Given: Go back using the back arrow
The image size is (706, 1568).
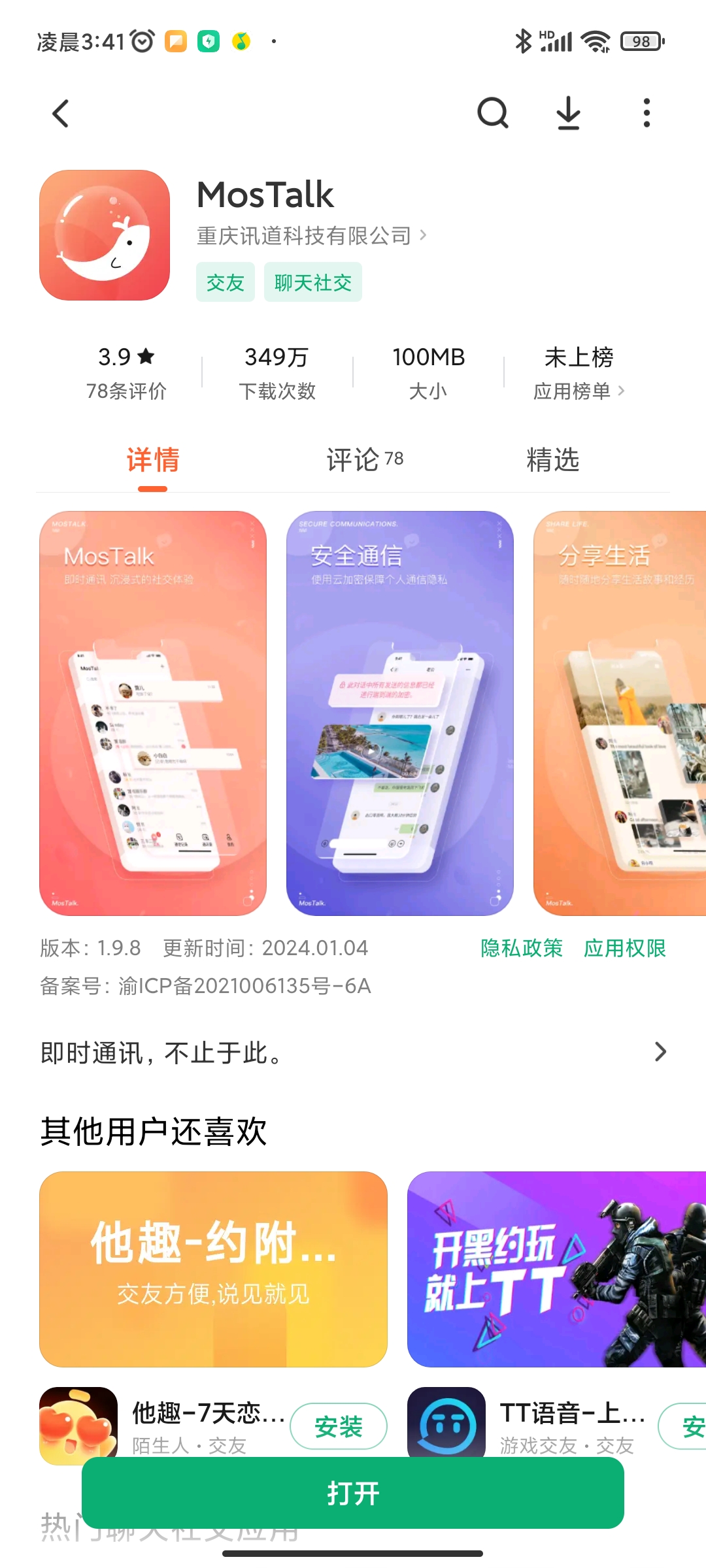Looking at the screenshot, I should (x=61, y=114).
